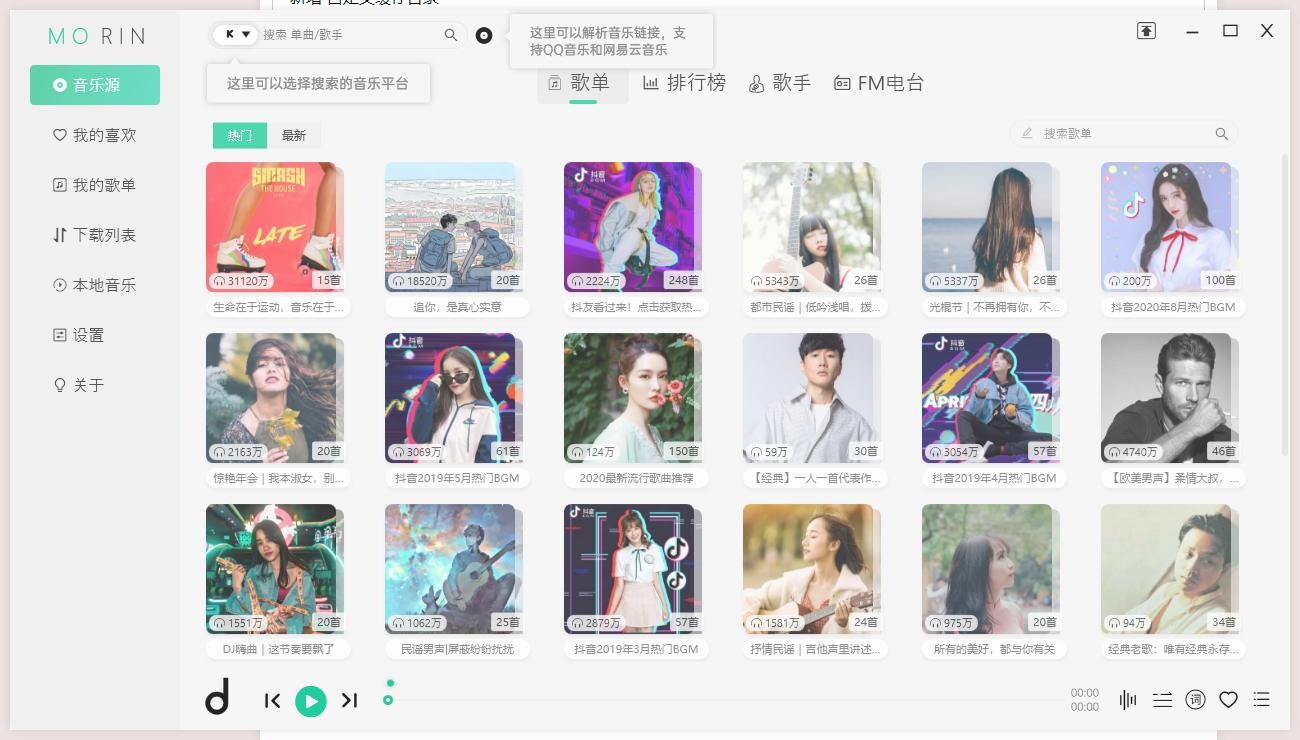
Task: Tap the 搜索歌单 search box
Action: [x=1125, y=133]
